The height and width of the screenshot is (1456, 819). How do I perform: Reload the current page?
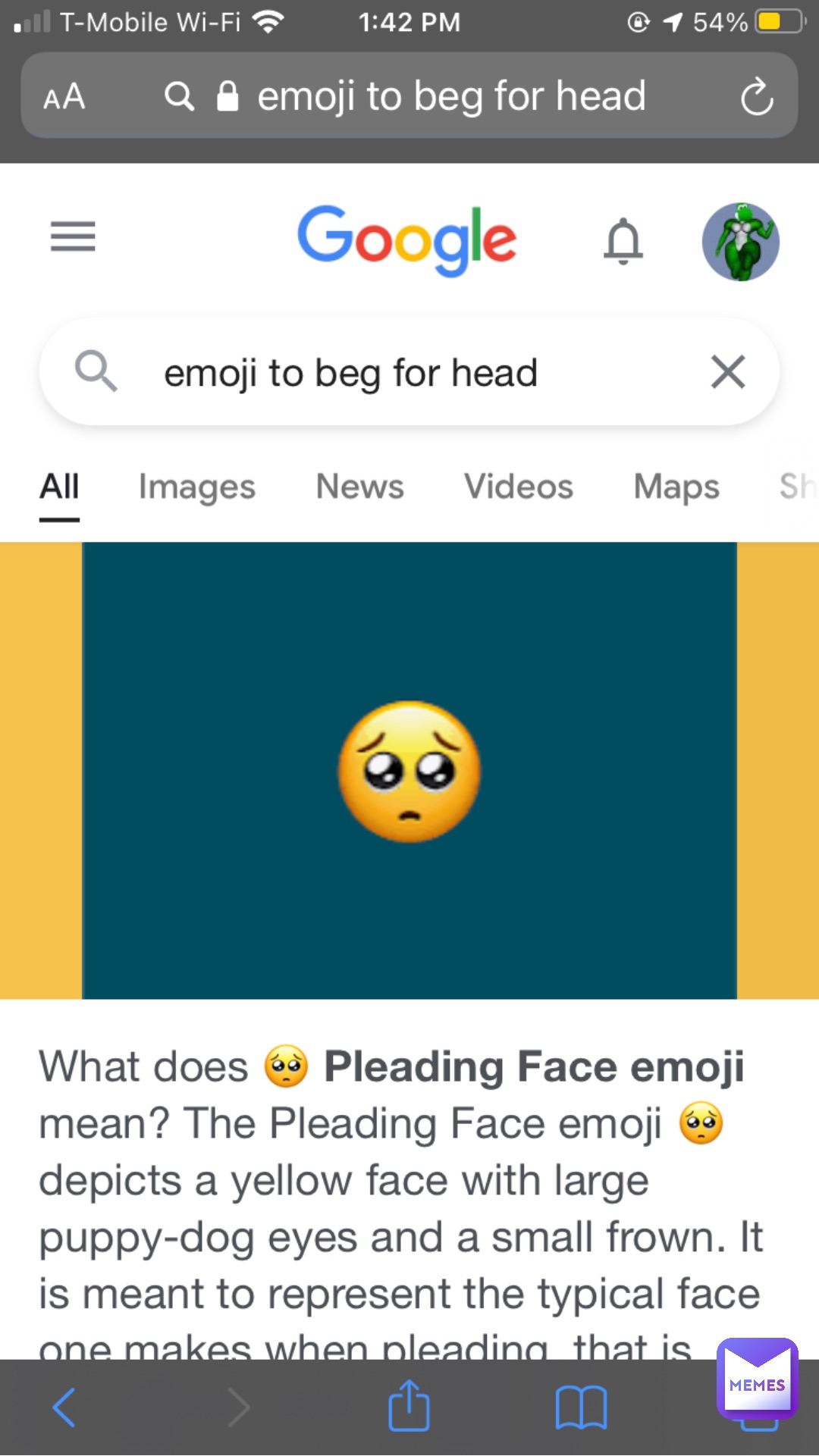[x=756, y=96]
